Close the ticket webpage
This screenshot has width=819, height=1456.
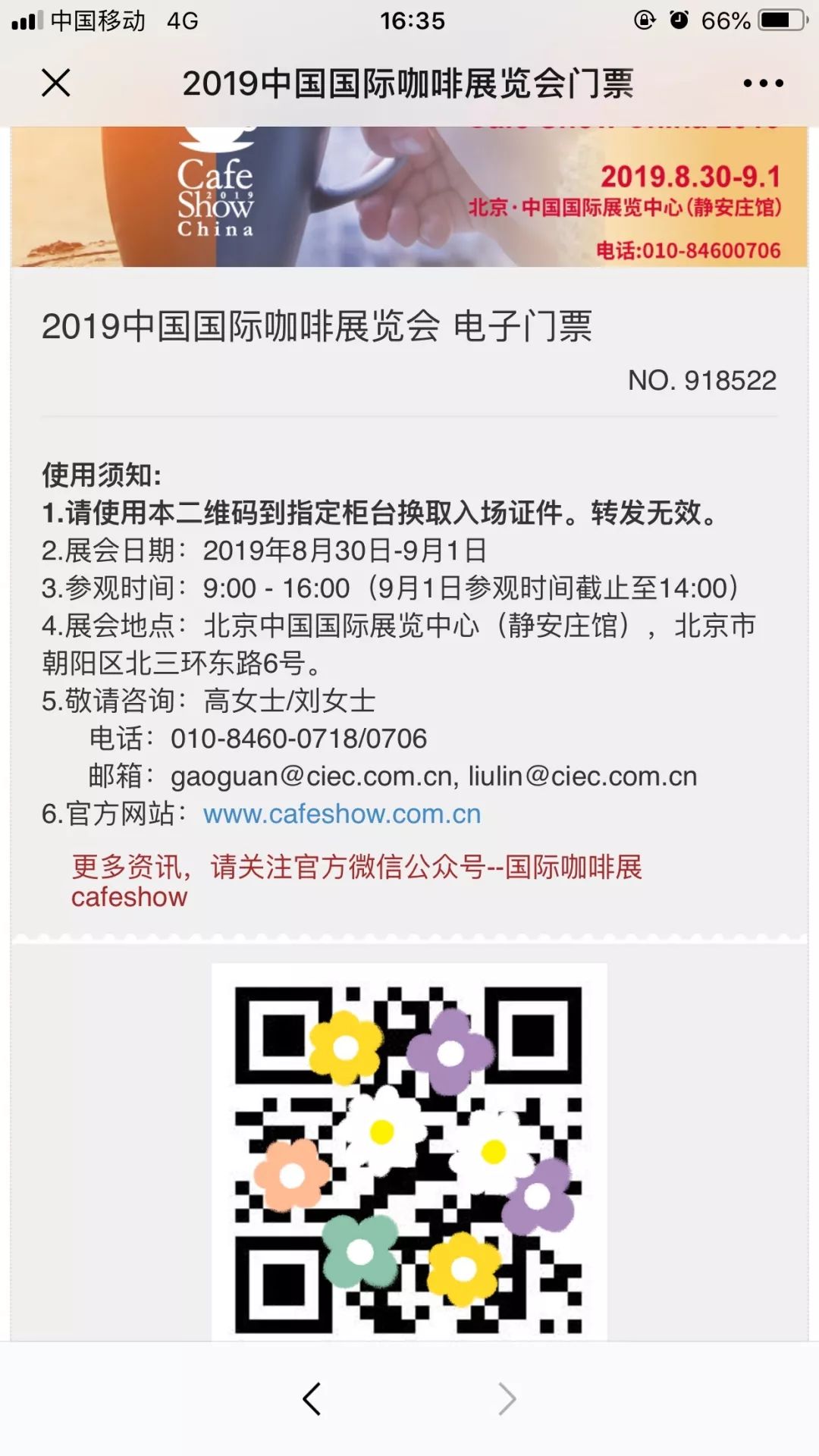(55, 83)
